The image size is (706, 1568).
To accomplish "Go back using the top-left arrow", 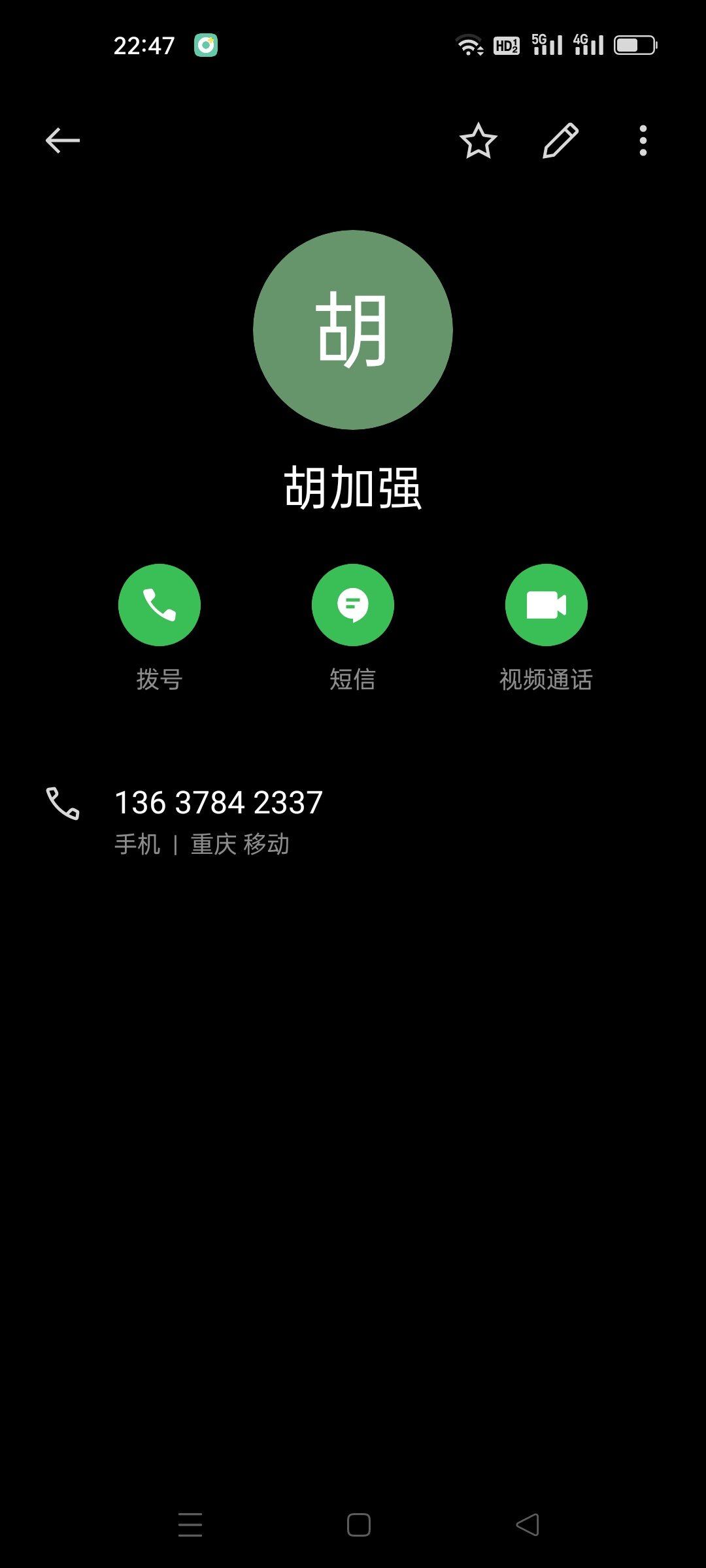I will point(63,140).
